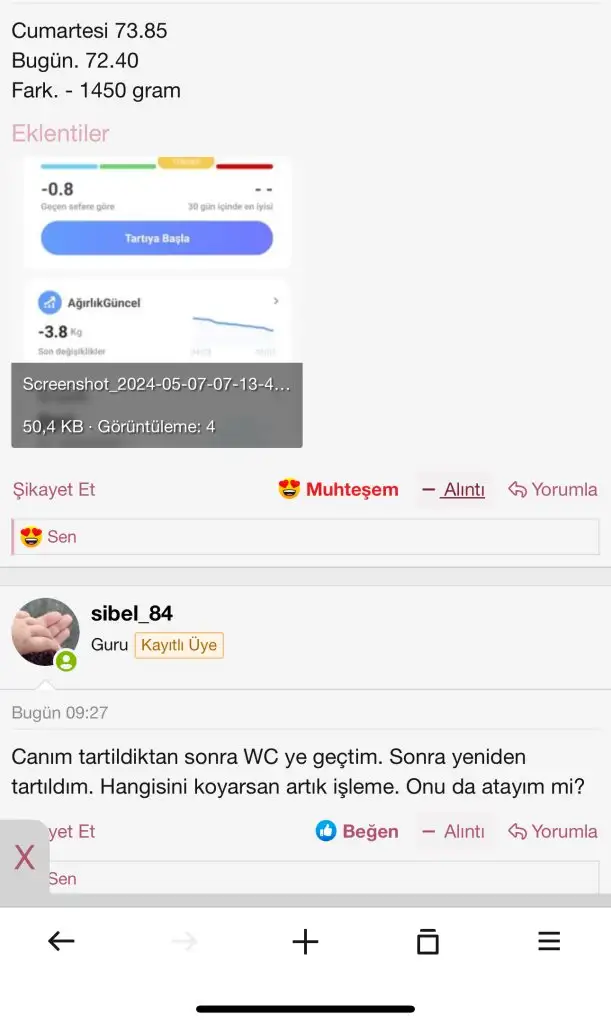
Task: Quote sibel_84's post with Alıntı
Action: tap(453, 831)
